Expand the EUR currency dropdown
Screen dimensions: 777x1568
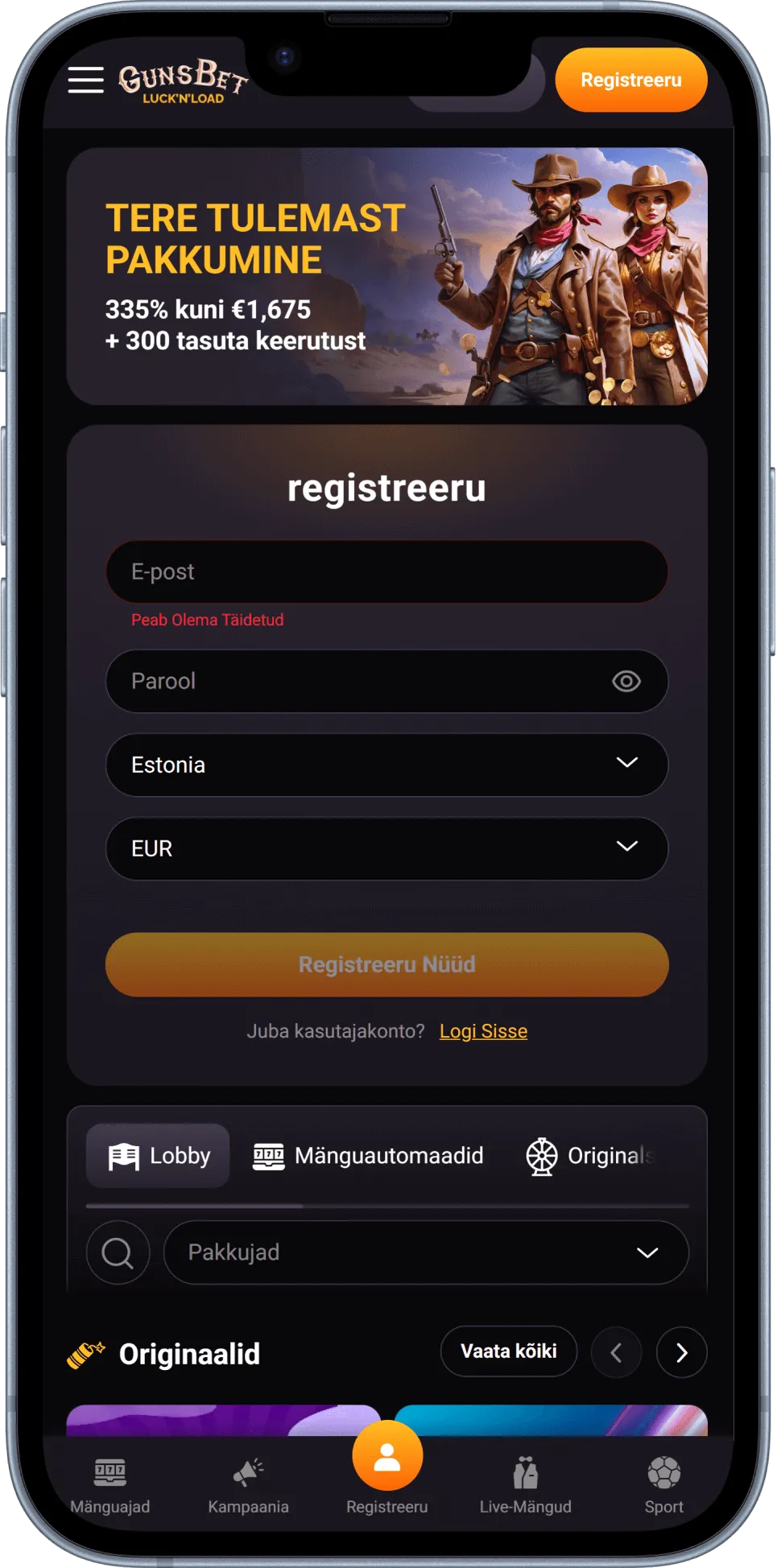tap(387, 848)
